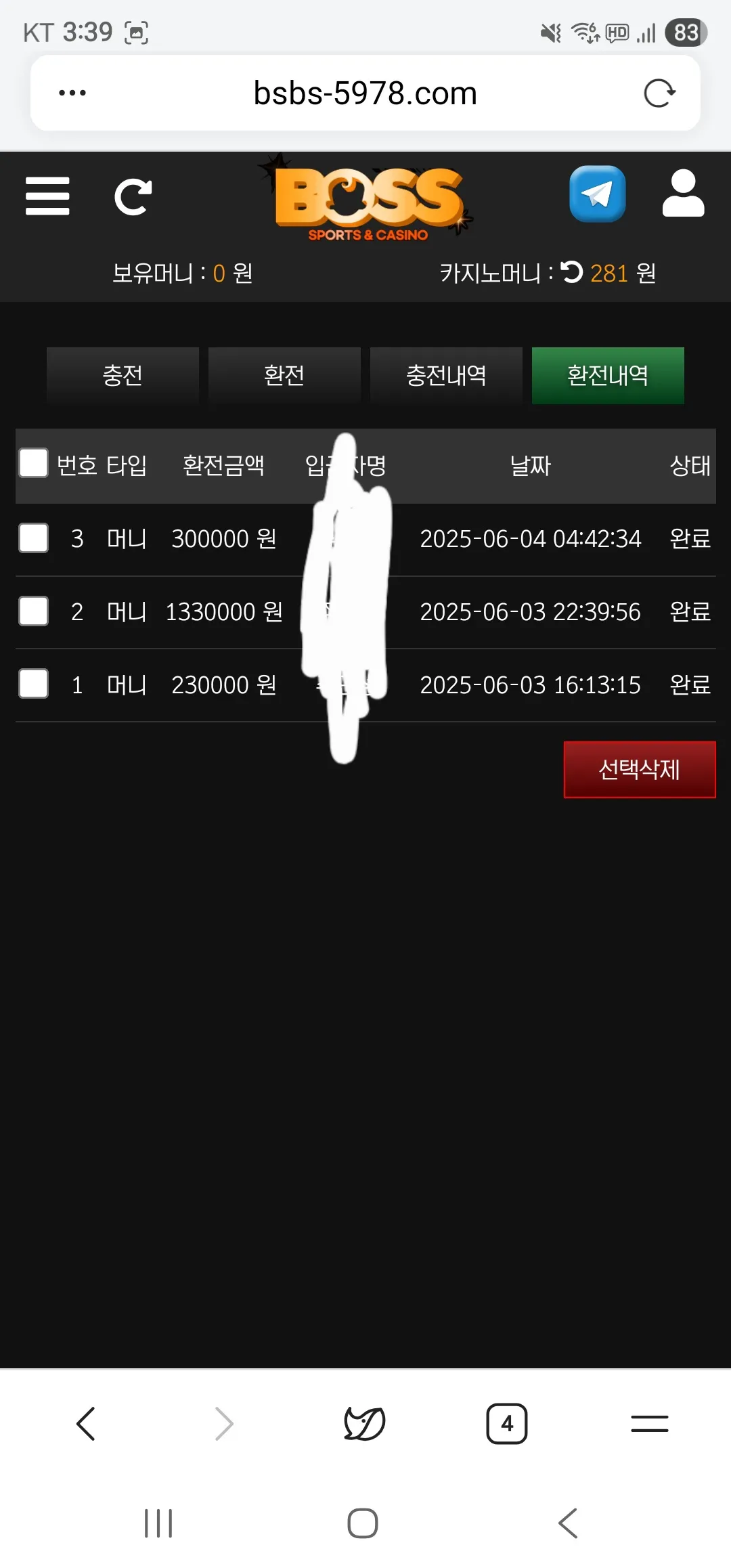Select the 환전내역 tab
This screenshot has width=731, height=1568.
click(x=608, y=376)
